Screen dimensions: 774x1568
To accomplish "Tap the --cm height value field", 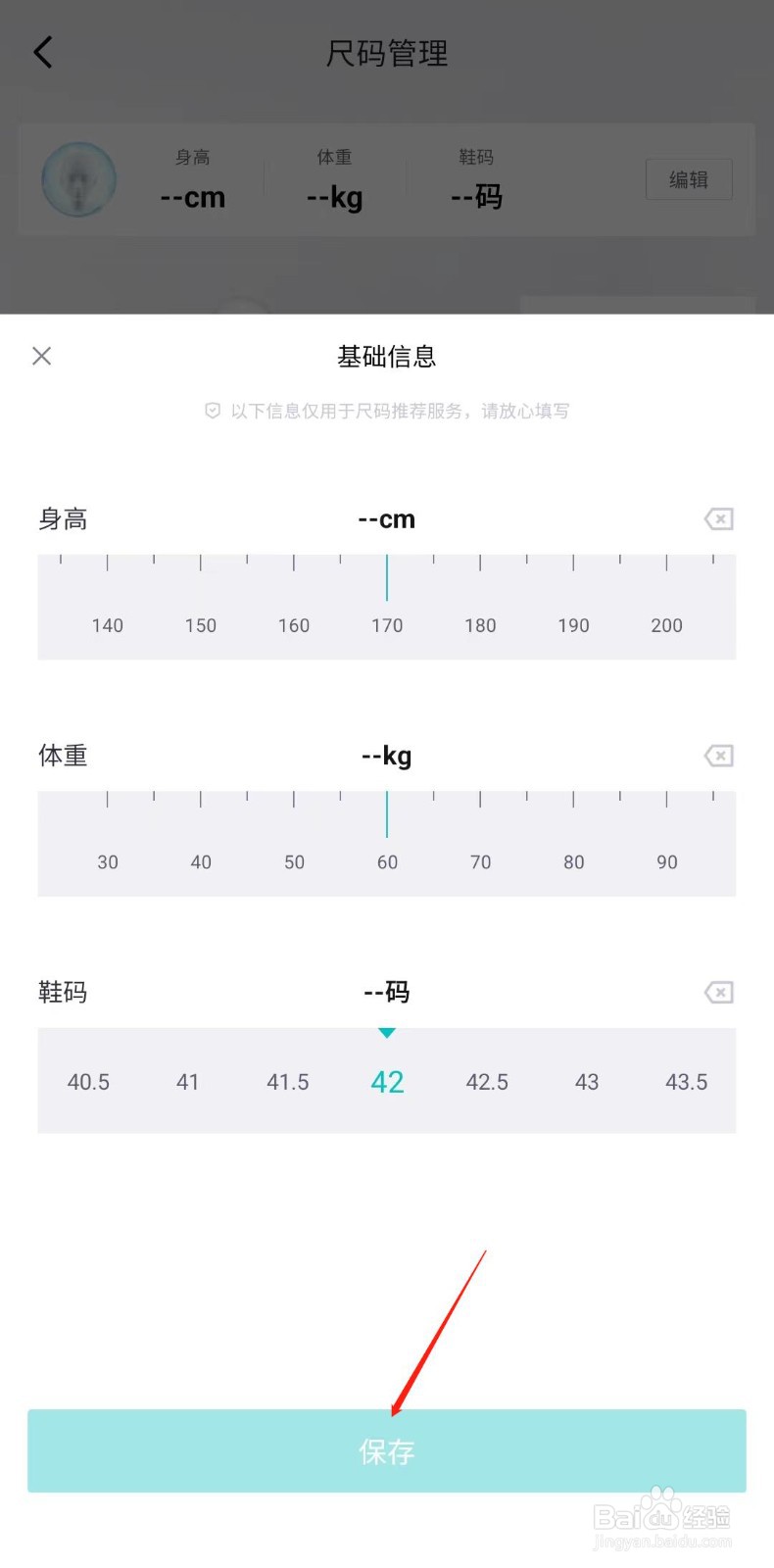I will tap(387, 518).
